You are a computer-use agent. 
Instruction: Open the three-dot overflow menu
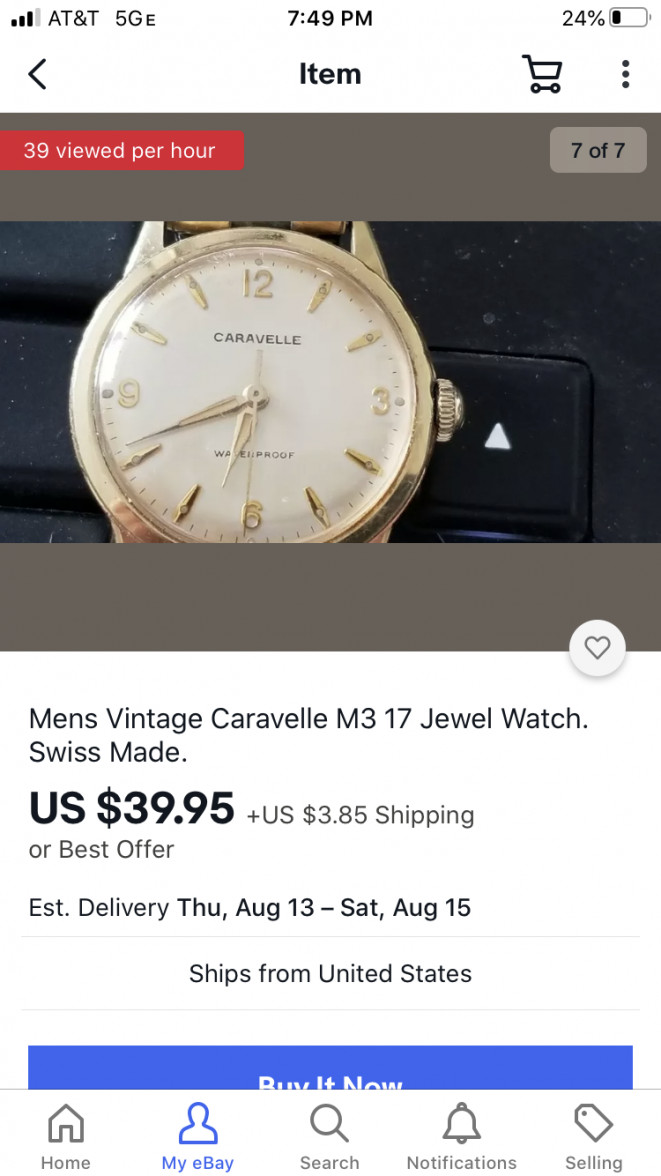coord(625,74)
